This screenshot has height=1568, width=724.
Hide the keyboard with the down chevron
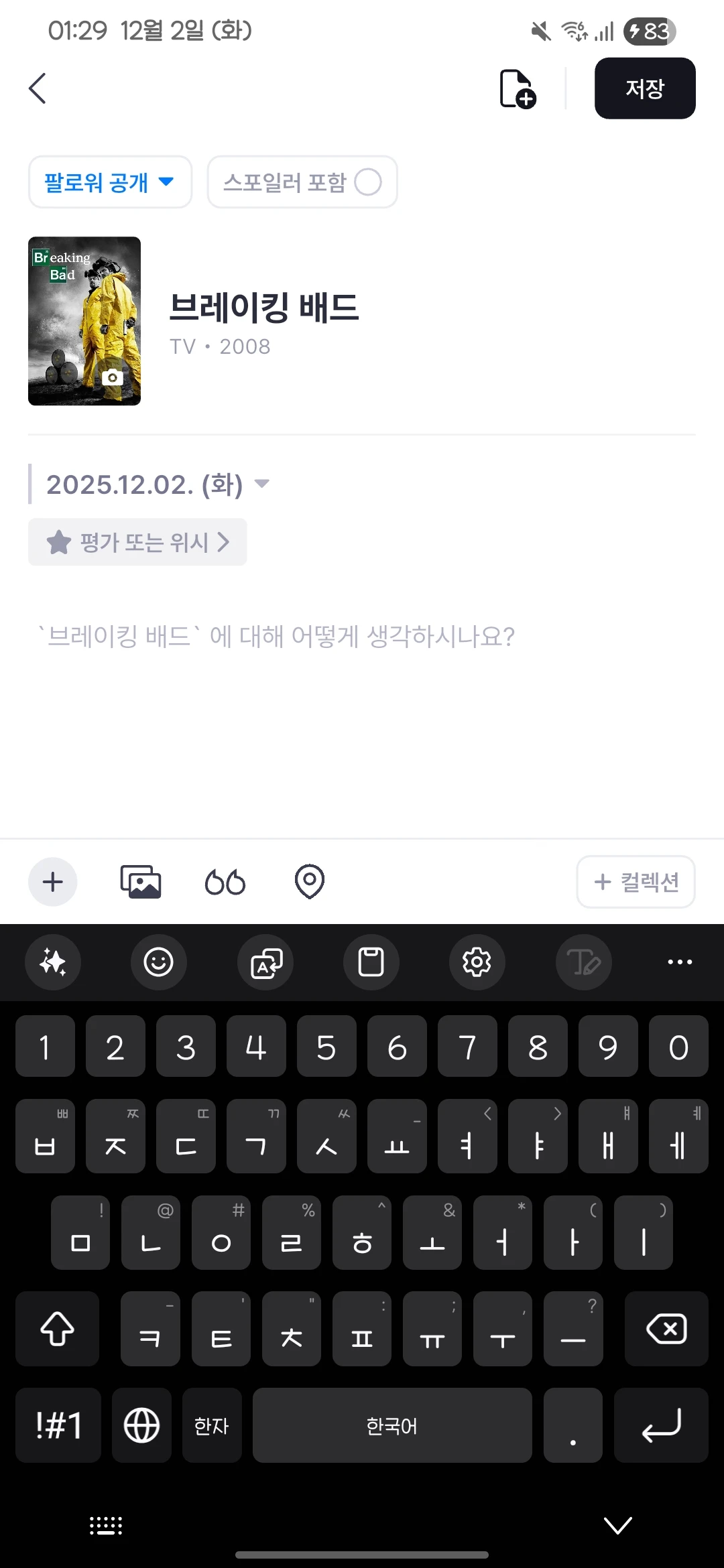coord(617,1525)
